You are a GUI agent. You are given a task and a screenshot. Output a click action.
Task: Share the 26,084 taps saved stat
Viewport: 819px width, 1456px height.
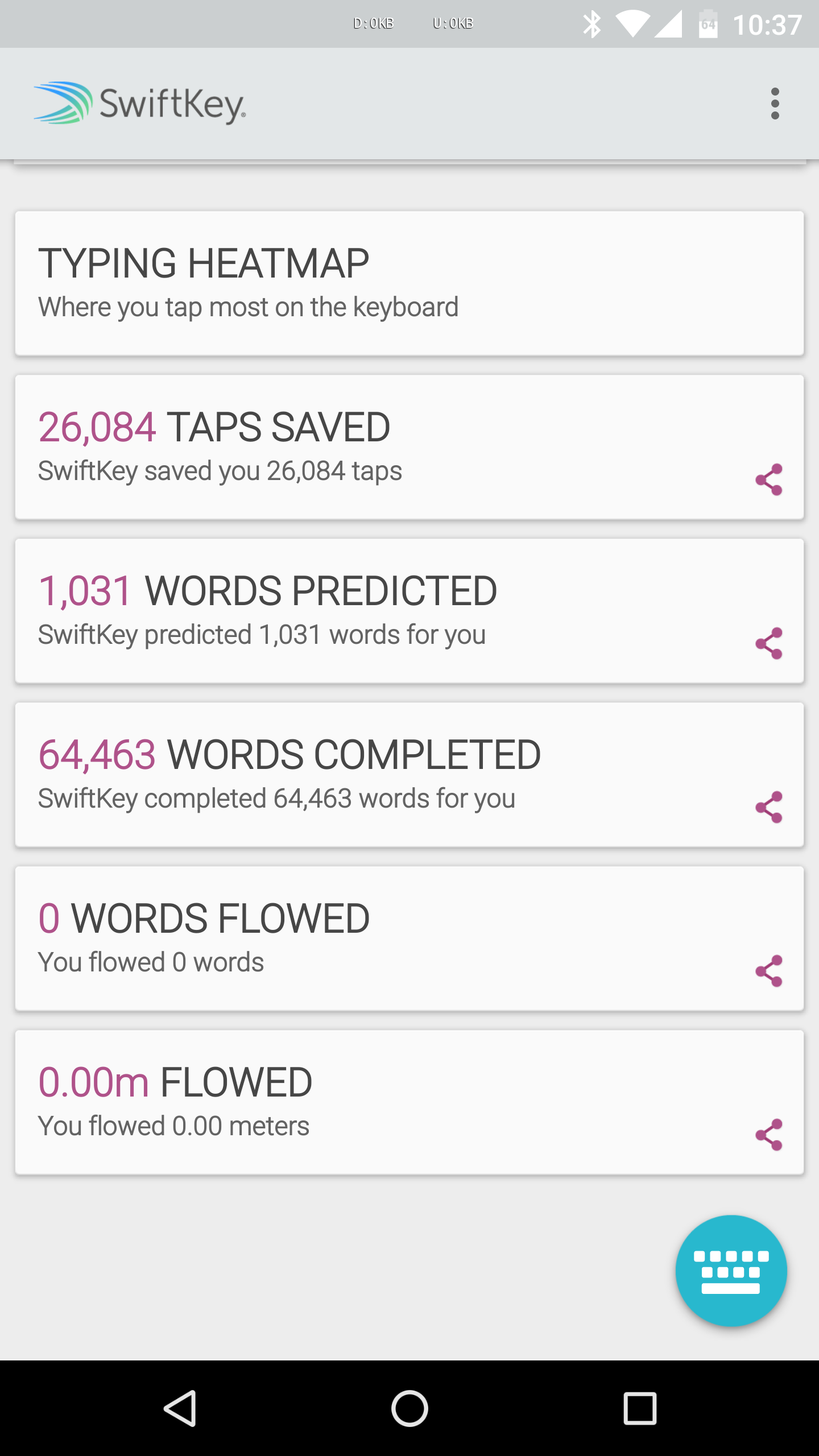tap(769, 479)
